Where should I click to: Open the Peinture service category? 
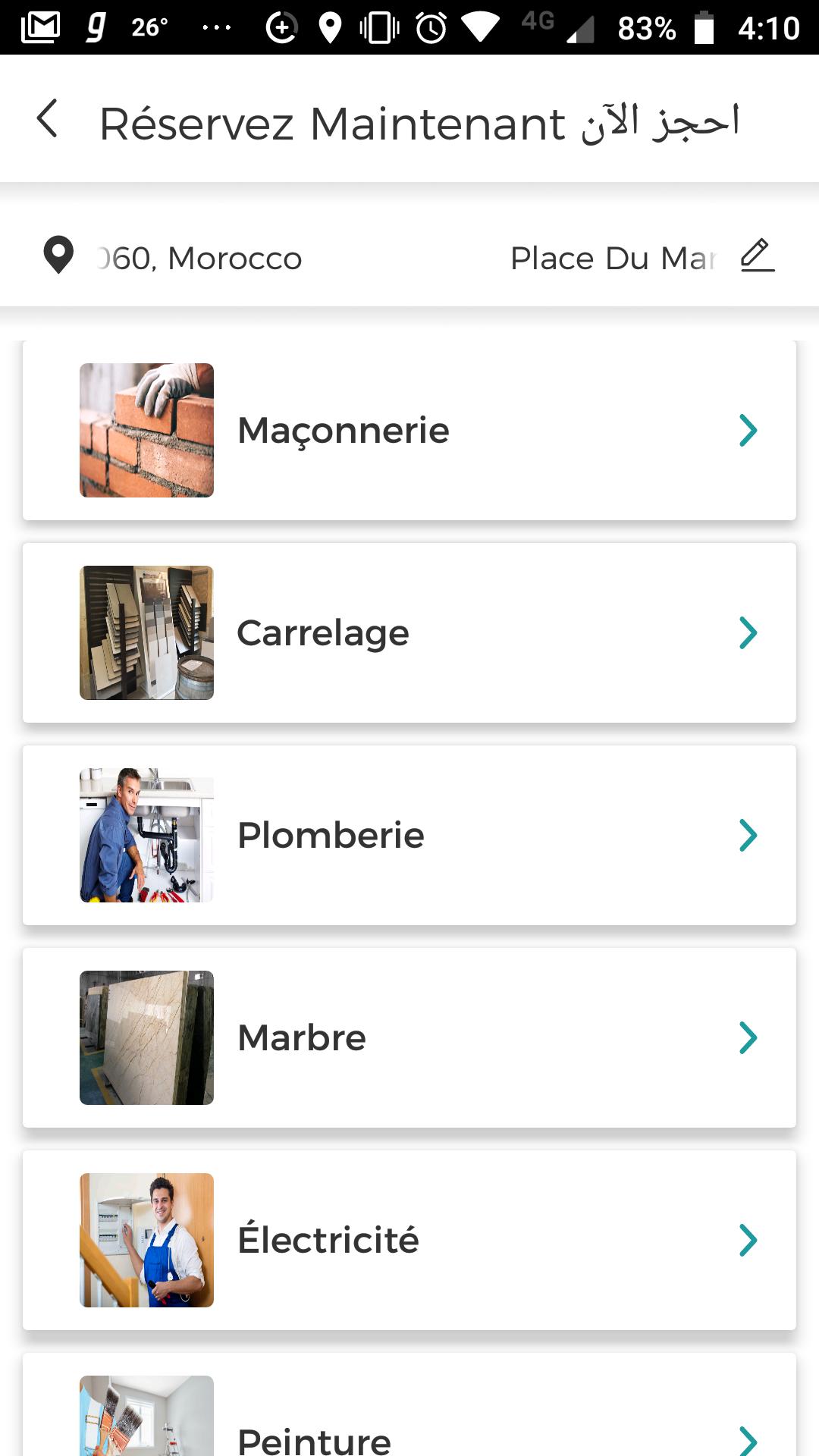(x=409, y=1426)
